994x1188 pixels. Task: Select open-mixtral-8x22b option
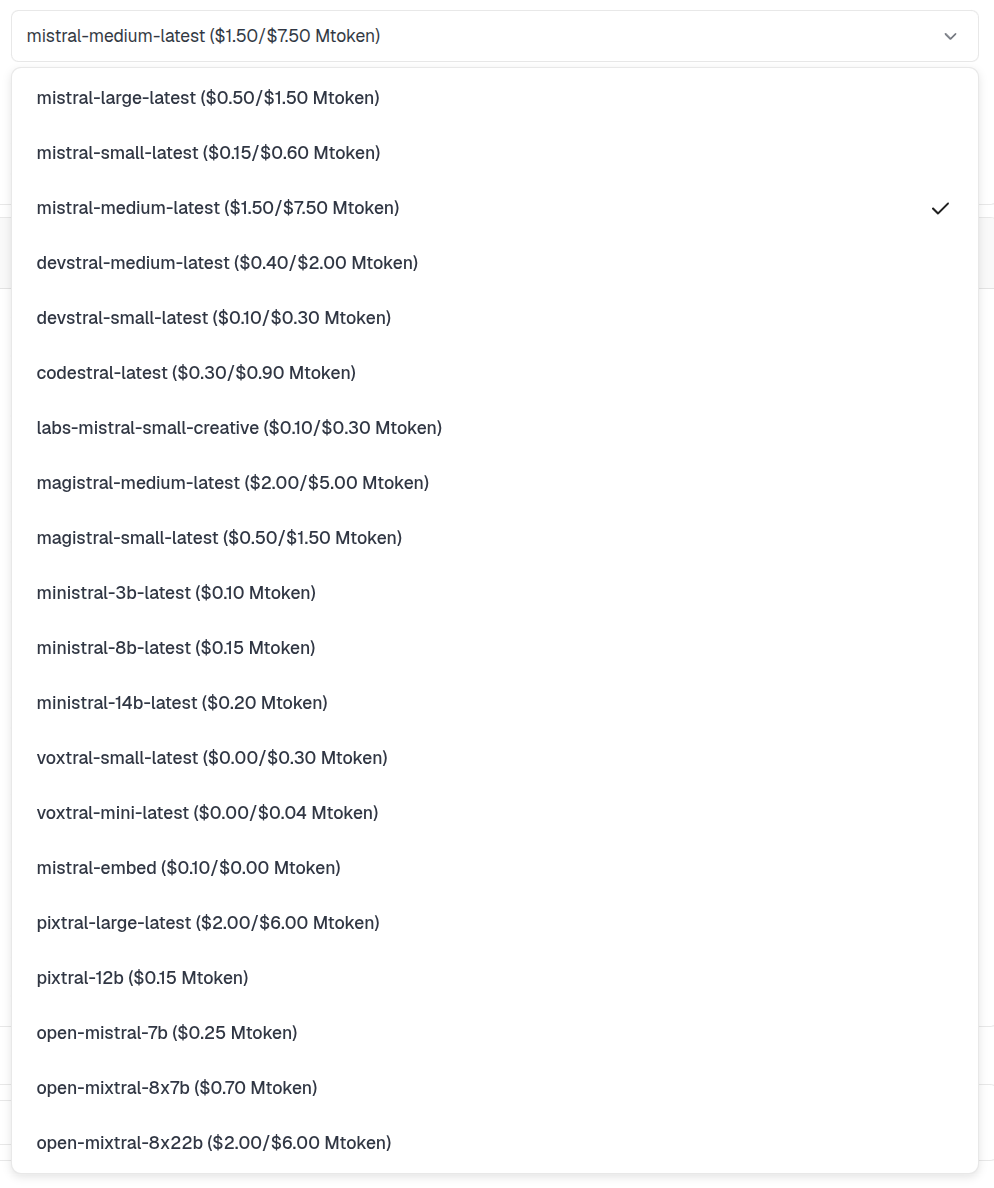point(494,1143)
